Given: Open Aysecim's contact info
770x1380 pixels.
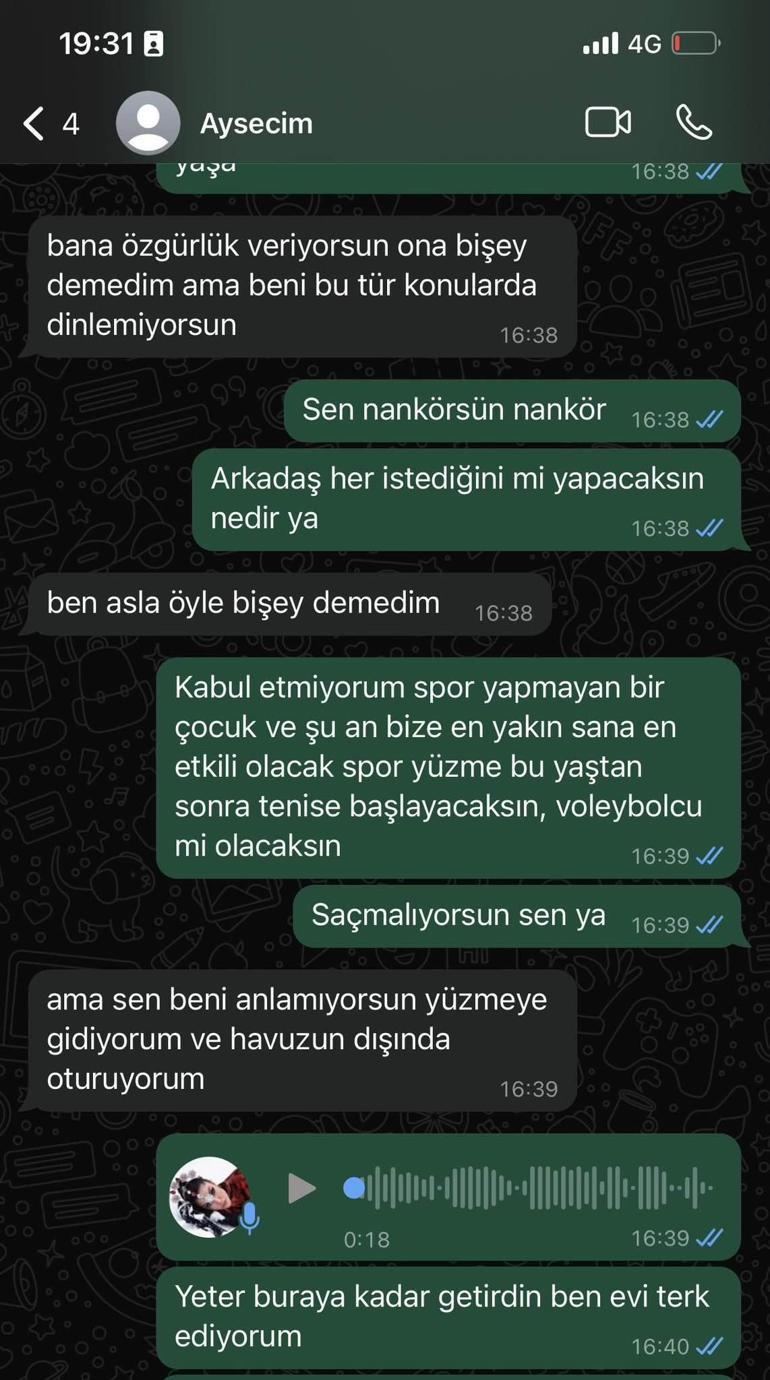Looking at the screenshot, I should [x=256, y=124].
